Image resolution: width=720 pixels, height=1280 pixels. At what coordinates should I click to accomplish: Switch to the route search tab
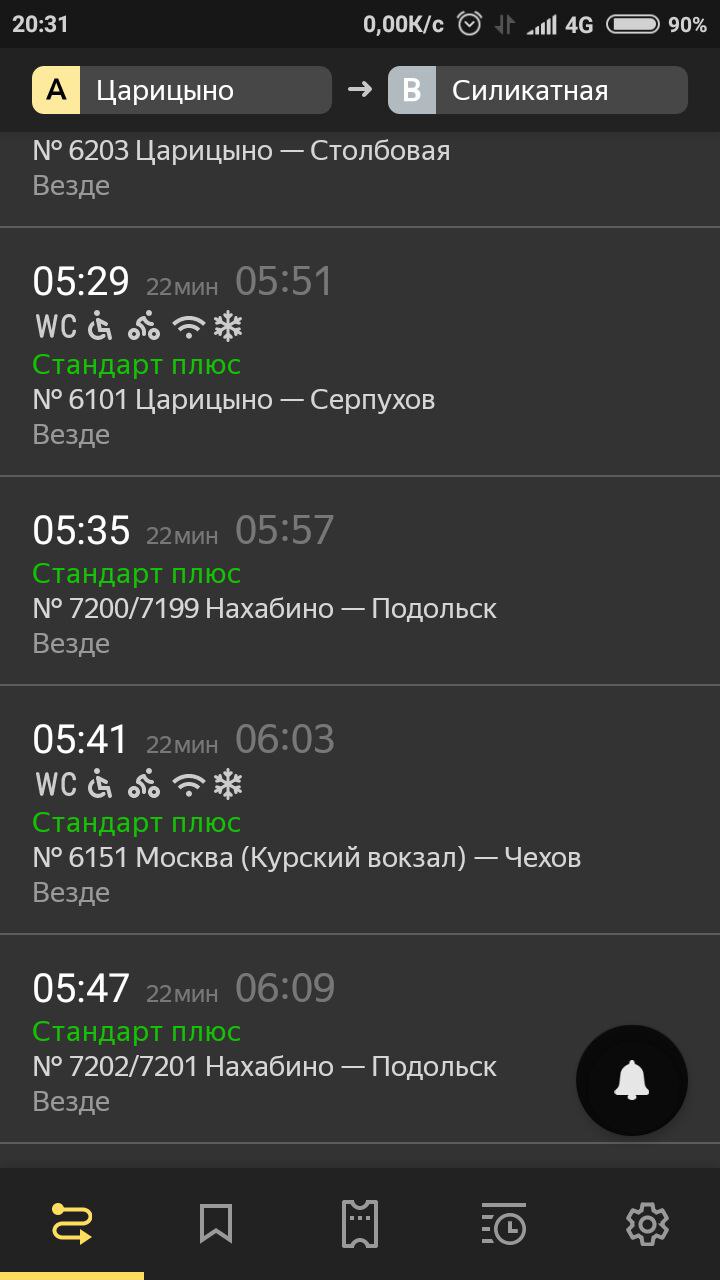[x=72, y=1224]
